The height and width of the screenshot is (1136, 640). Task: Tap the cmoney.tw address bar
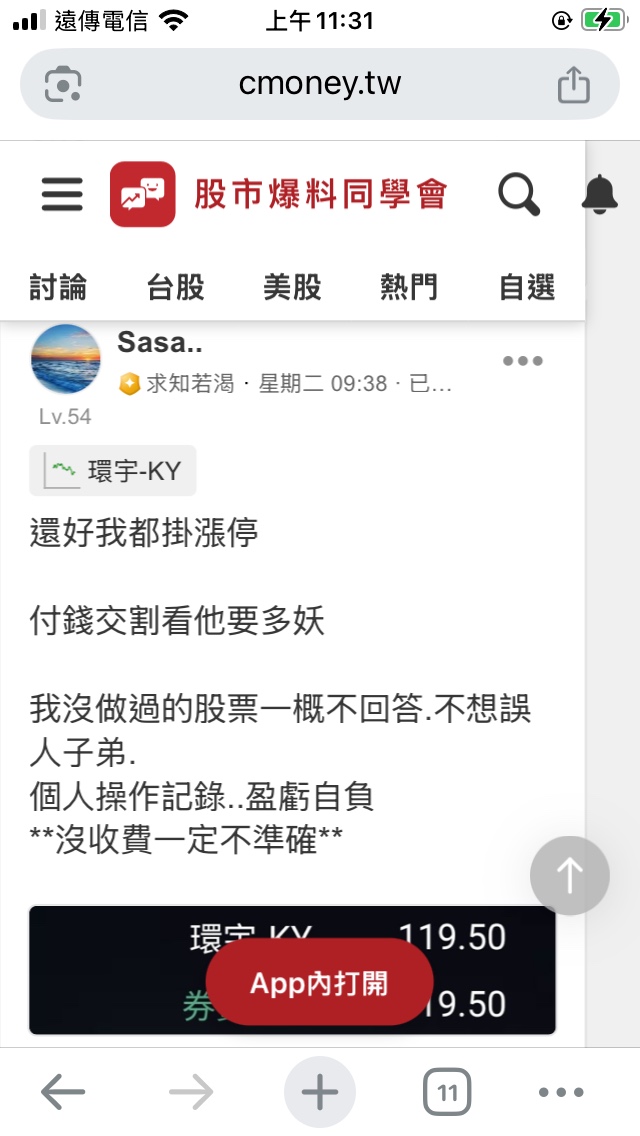(x=319, y=84)
